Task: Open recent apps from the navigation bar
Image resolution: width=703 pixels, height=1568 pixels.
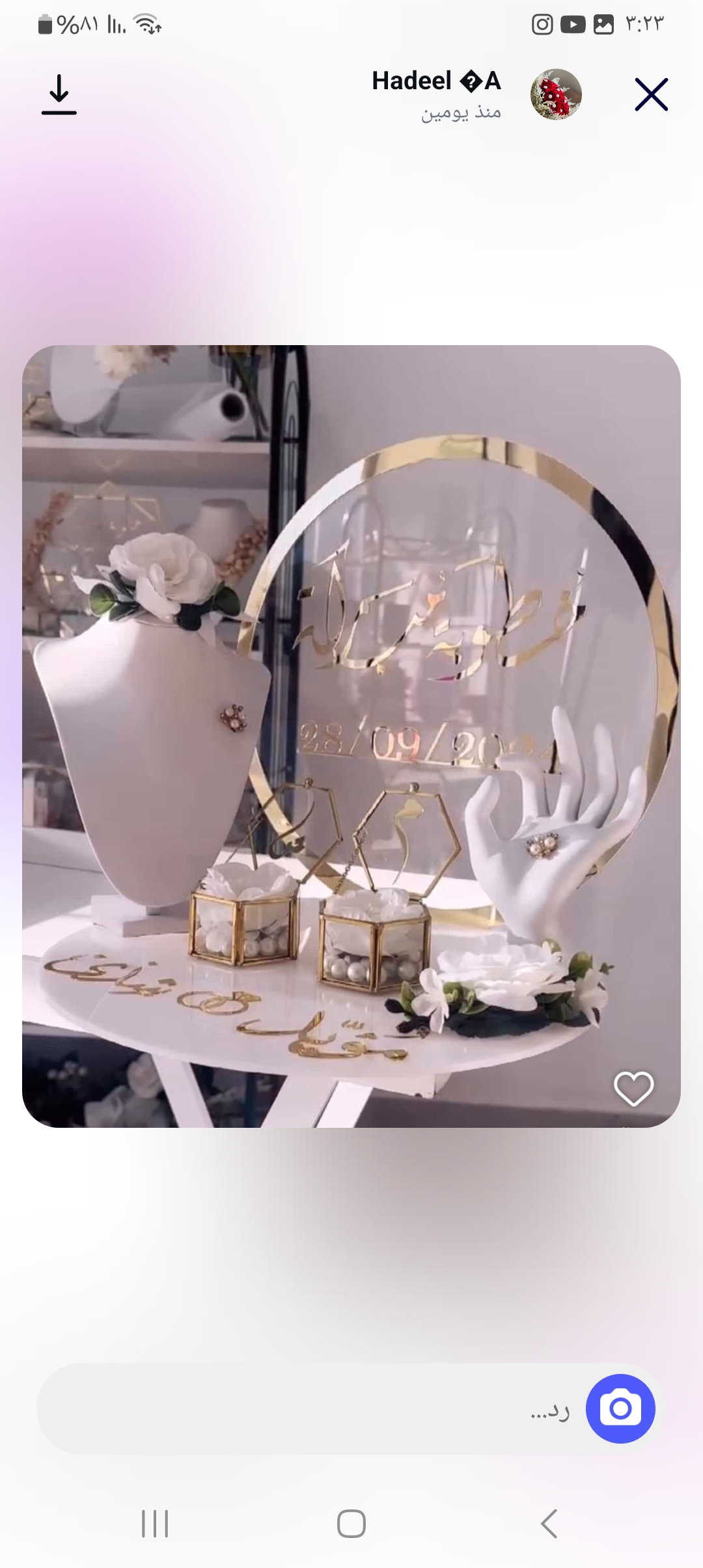Action: 155,1524
